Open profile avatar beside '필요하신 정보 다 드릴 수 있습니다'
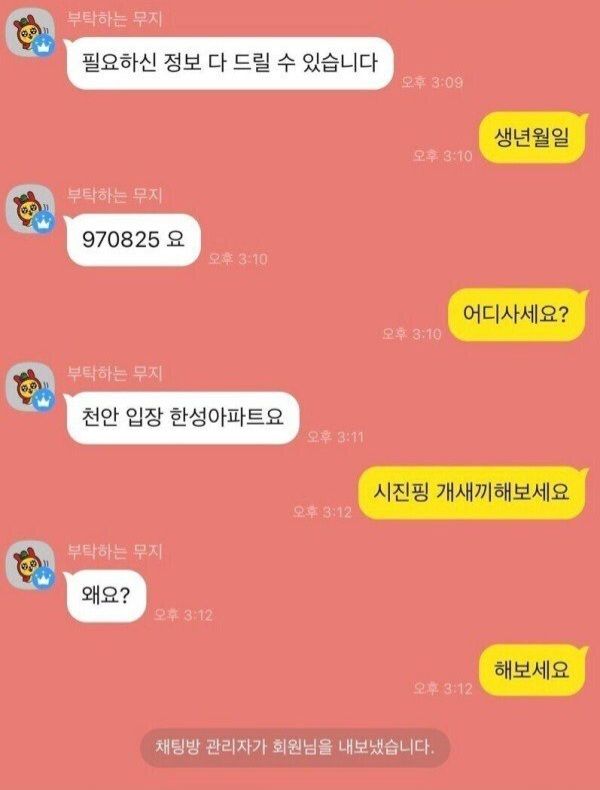600x790 pixels. (30, 38)
